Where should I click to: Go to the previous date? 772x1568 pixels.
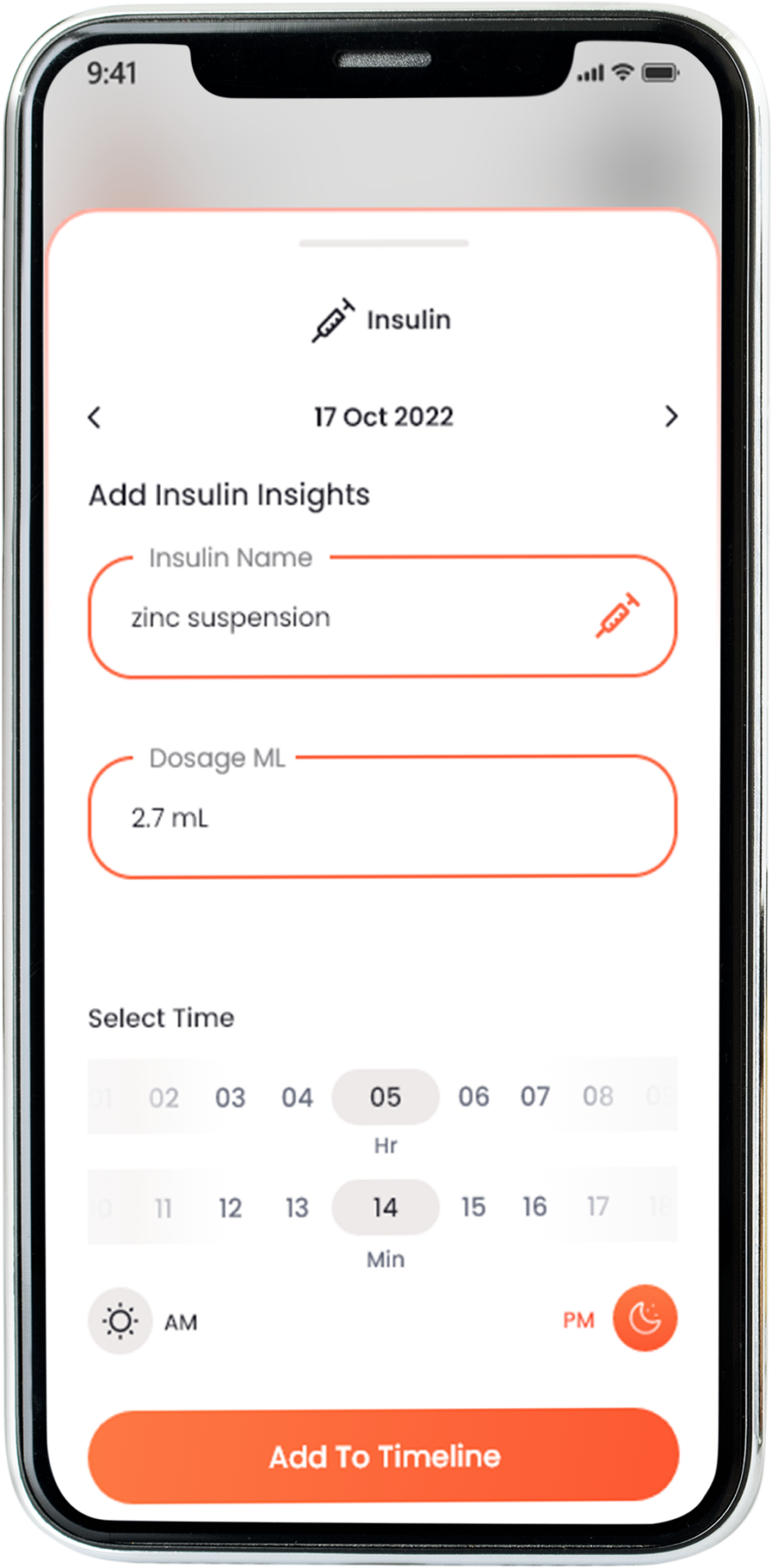coord(95,417)
